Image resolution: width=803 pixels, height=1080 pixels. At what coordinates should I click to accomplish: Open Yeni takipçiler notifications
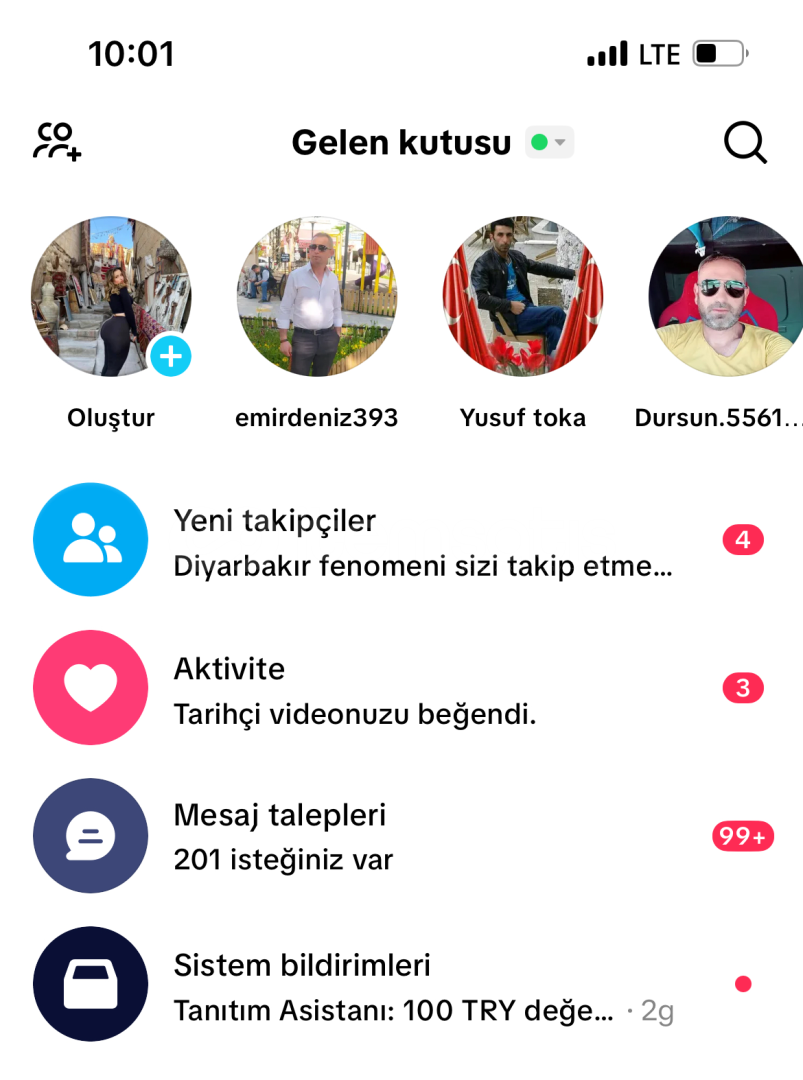[x=400, y=541]
